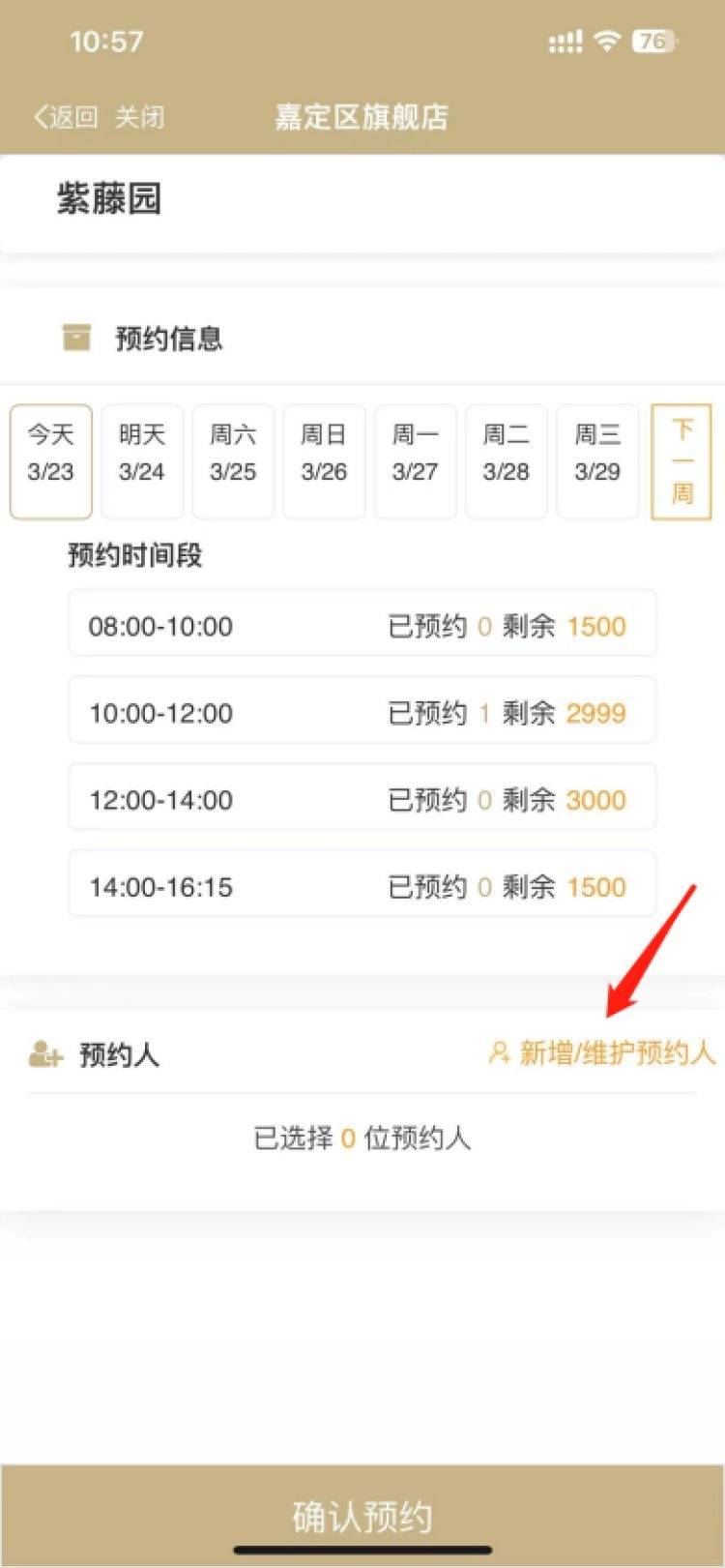Select Wednesday 3/29
The width and height of the screenshot is (725, 1568).
point(597,461)
